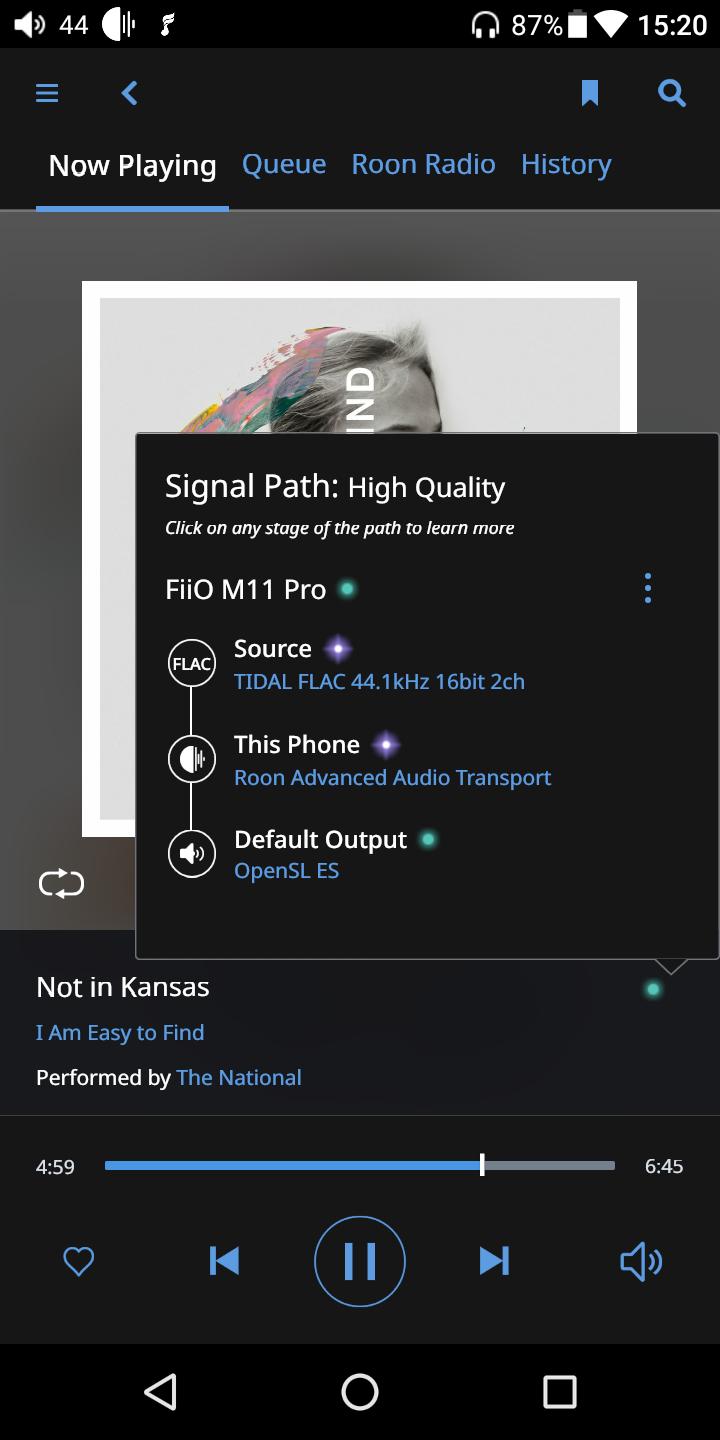
Task: Toggle the loop repeat icon
Action: click(x=61, y=884)
